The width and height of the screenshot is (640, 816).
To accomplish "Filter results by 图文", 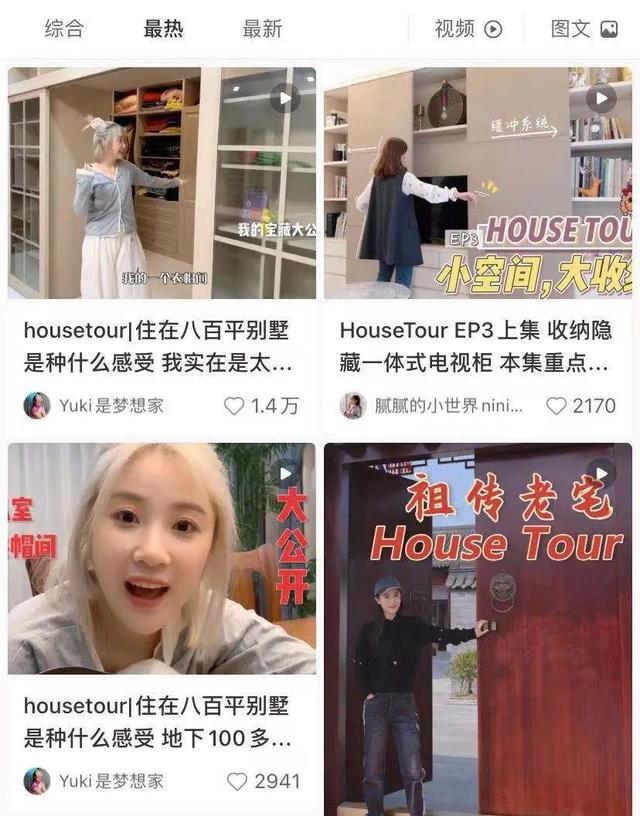I will (x=584, y=29).
